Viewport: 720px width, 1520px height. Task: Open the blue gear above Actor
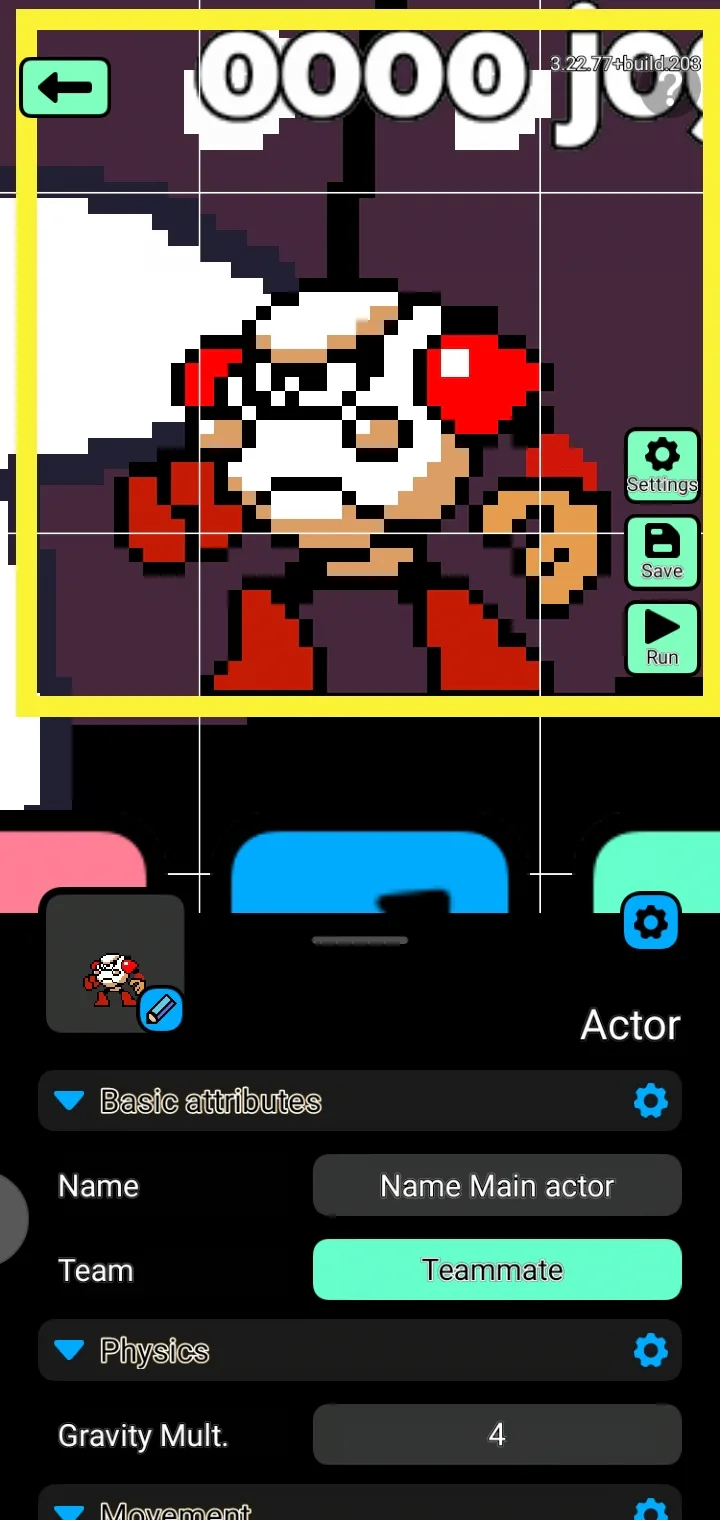pyautogui.click(x=651, y=921)
